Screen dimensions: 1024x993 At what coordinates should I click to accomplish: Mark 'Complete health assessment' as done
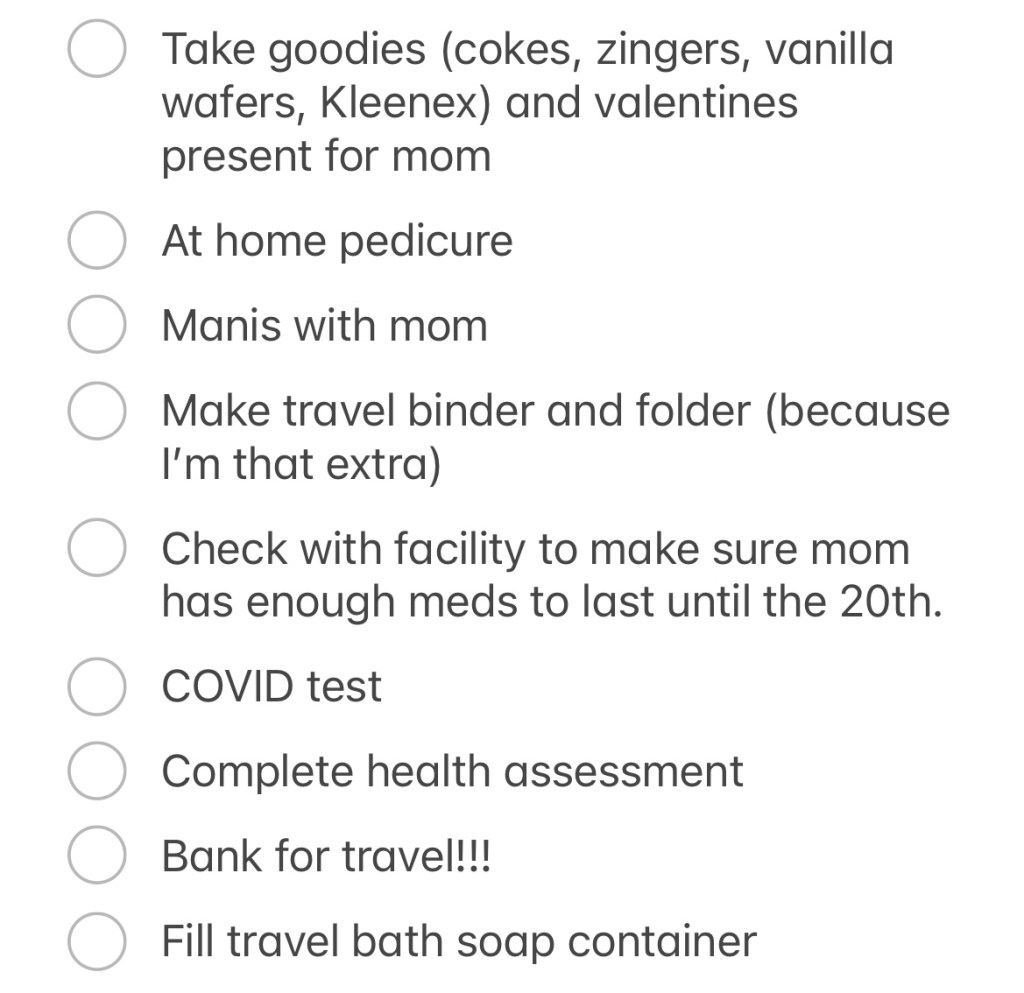click(97, 772)
